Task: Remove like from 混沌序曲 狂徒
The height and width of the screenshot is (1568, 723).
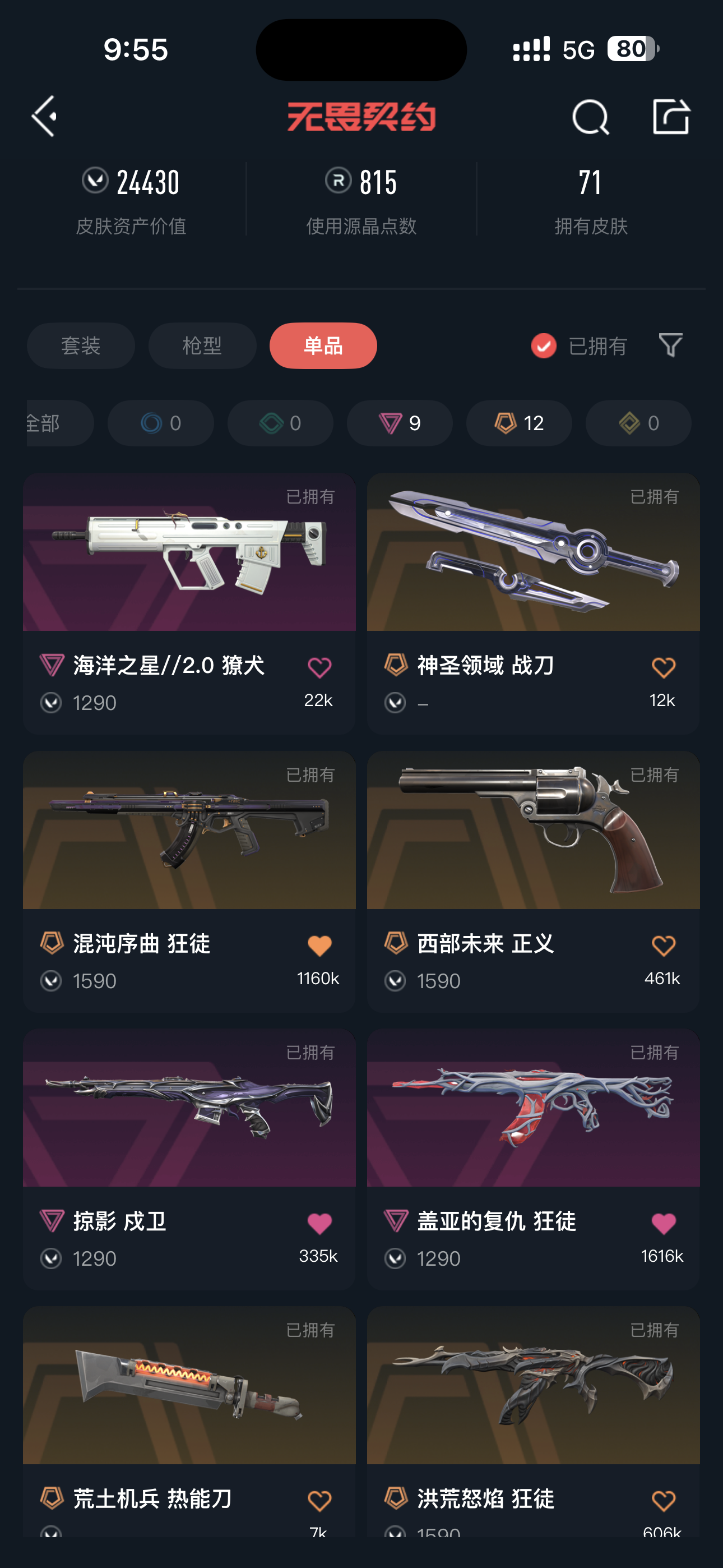Action: 319,946
